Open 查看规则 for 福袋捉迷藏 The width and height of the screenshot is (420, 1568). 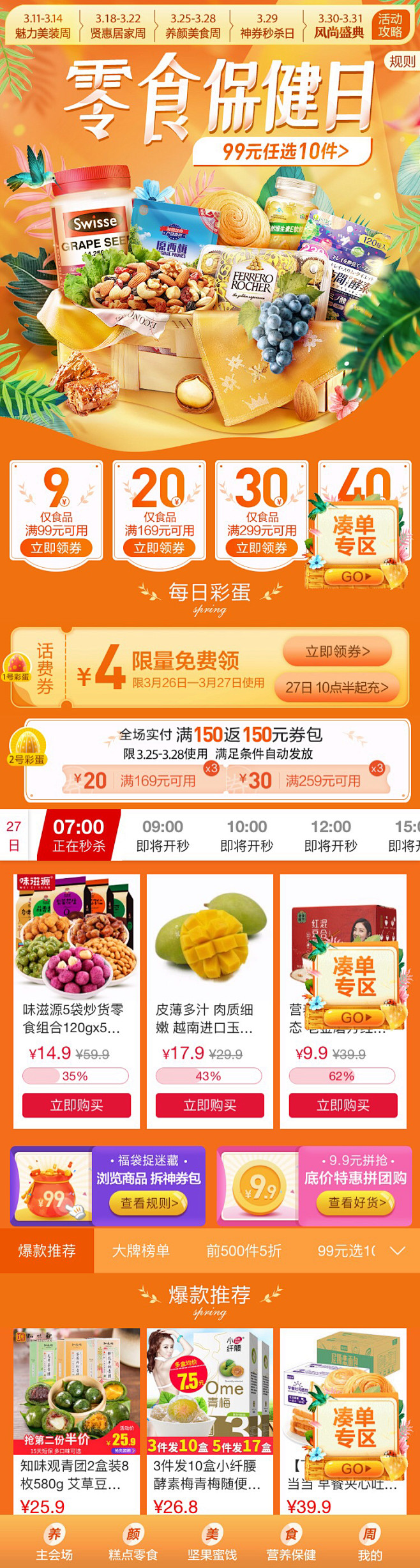(x=149, y=1203)
